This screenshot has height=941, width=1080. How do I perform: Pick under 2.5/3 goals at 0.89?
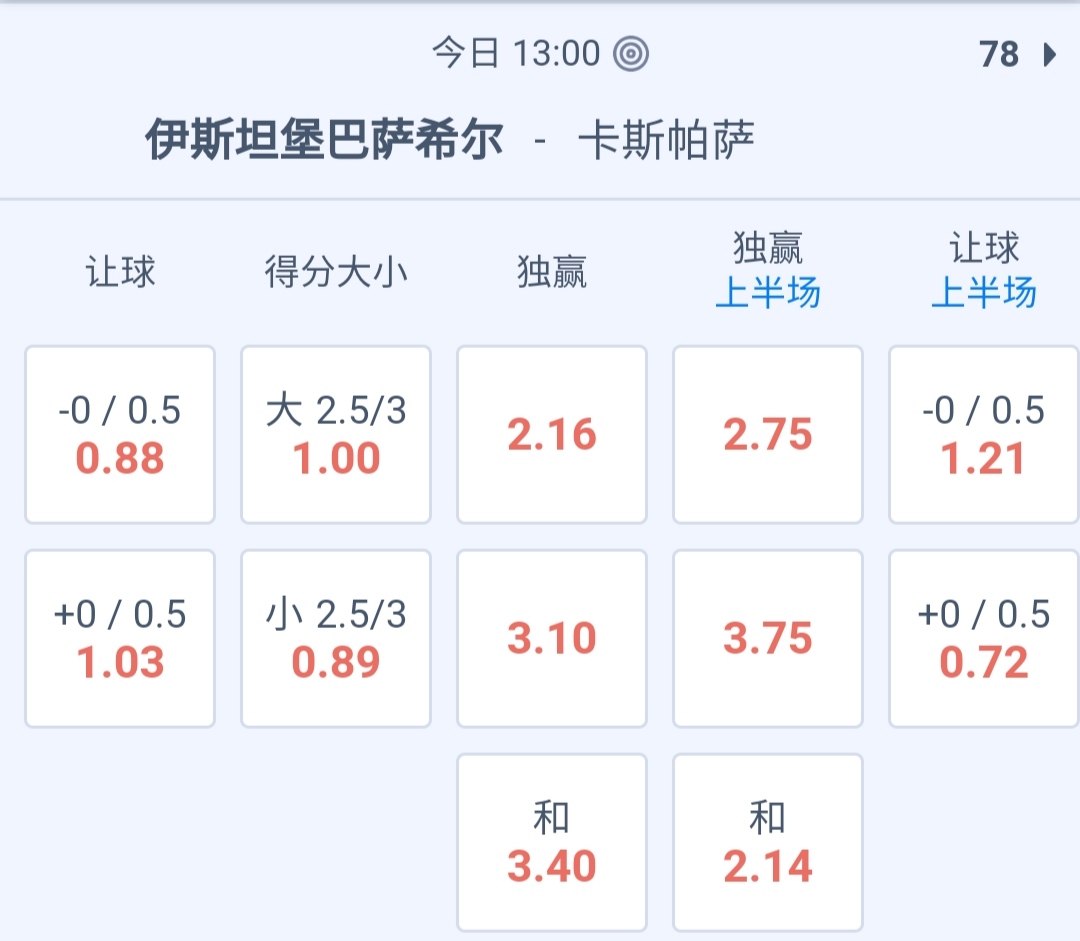336,638
